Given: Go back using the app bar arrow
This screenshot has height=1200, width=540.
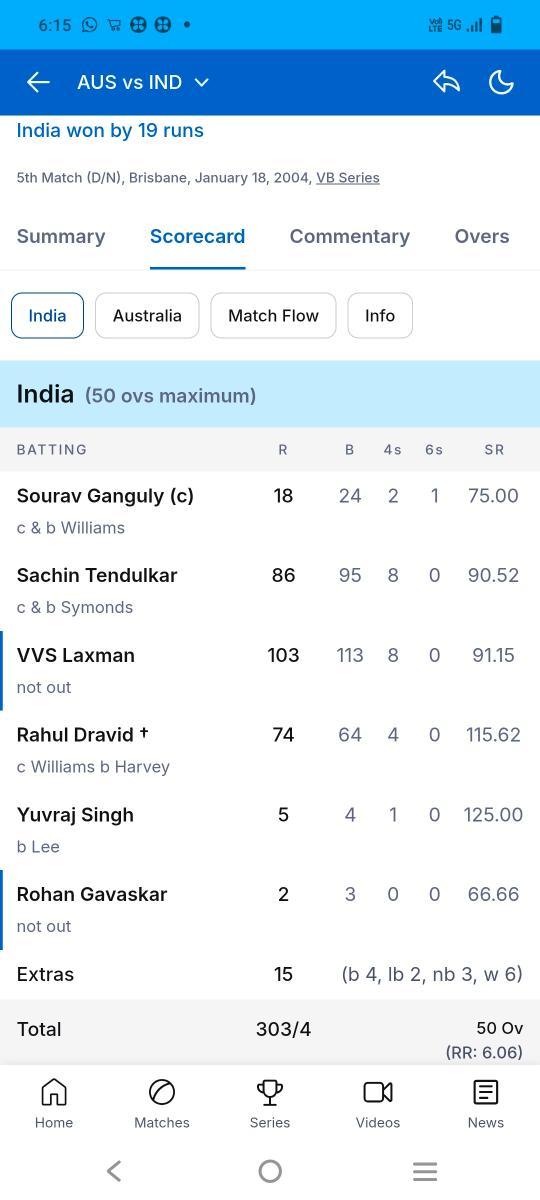Looking at the screenshot, I should tap(38, 82).
